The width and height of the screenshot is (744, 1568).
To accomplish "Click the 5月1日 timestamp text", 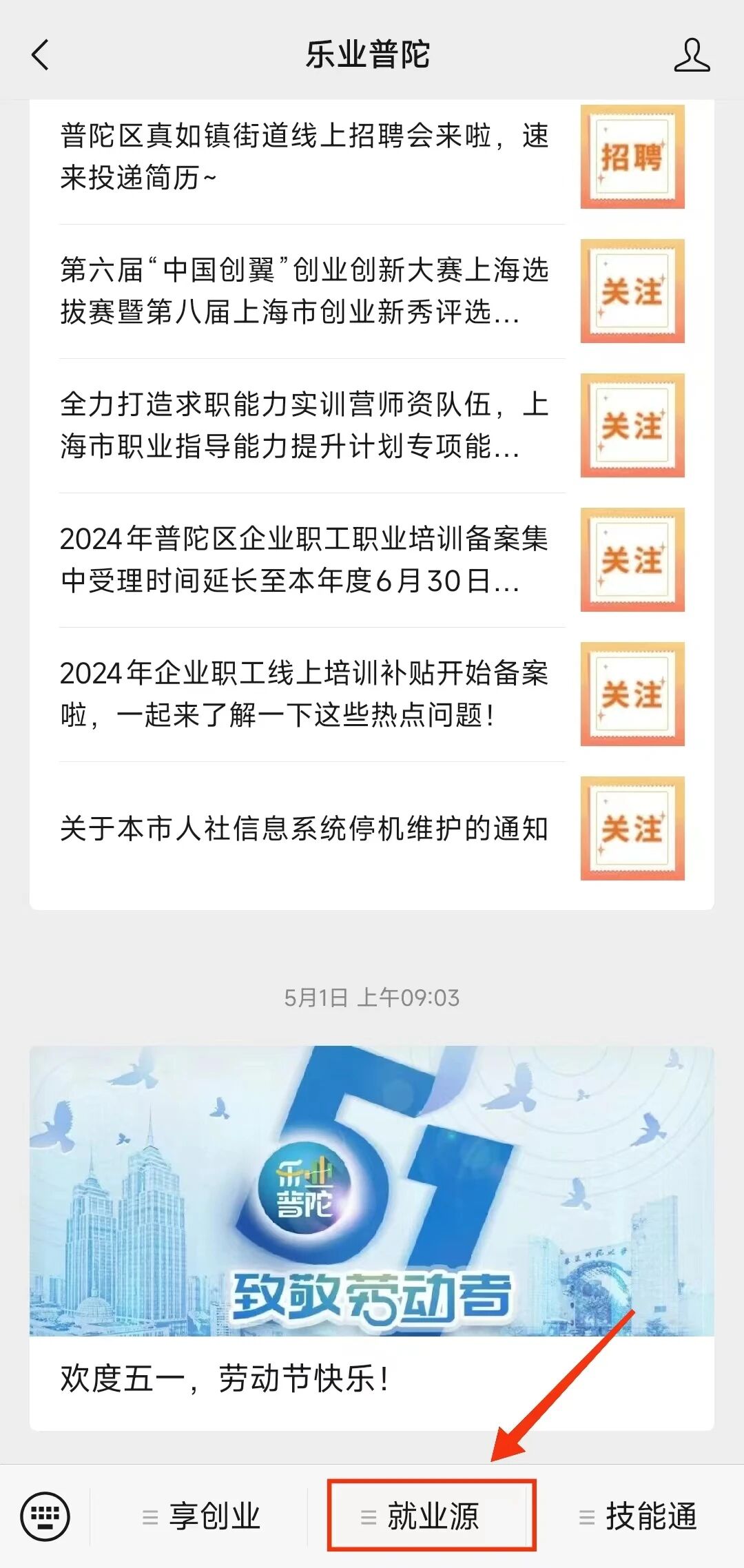I will coord(372,996).
